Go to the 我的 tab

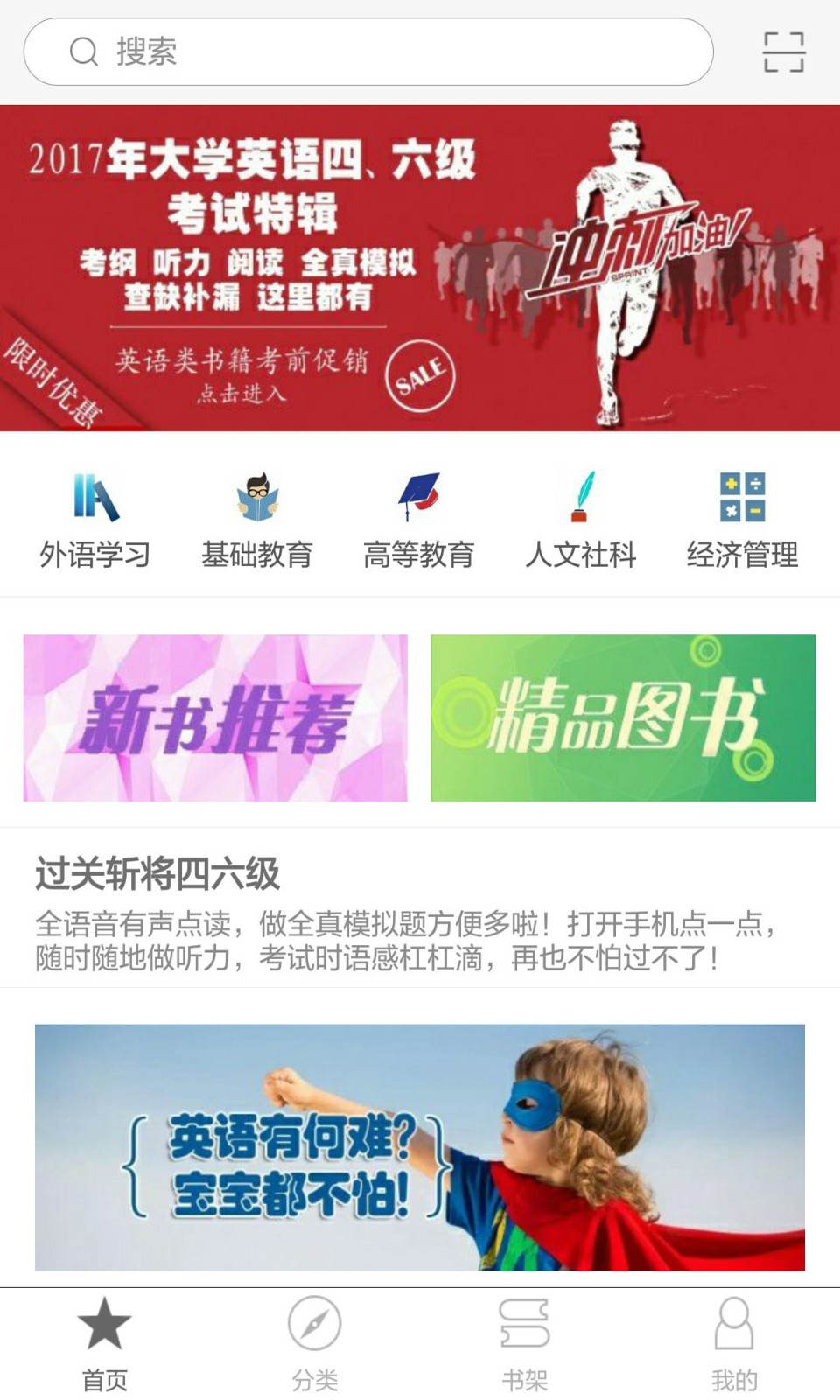734,1344
